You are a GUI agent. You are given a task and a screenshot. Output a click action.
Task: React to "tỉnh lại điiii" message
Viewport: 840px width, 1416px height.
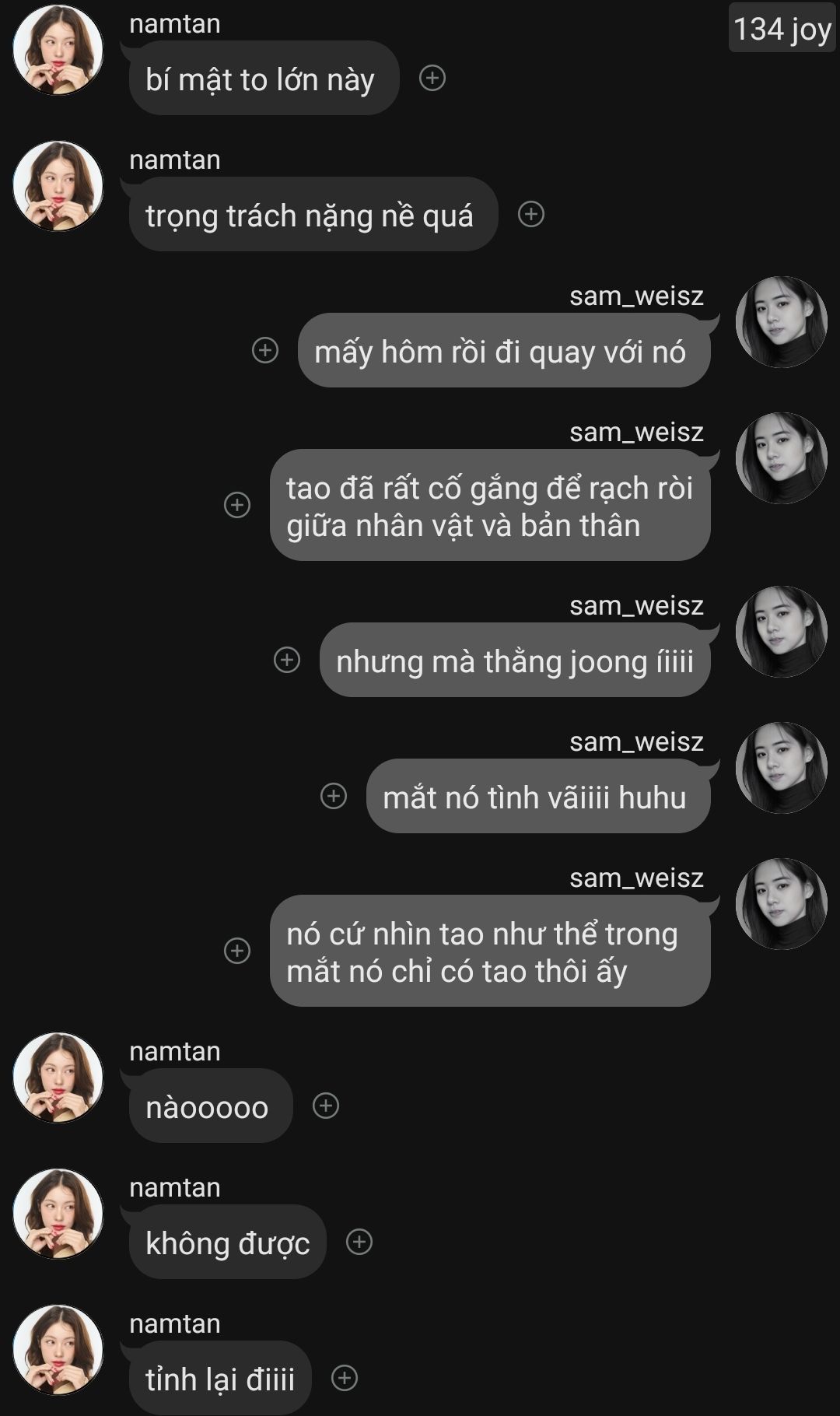[x=345, y=1378]
